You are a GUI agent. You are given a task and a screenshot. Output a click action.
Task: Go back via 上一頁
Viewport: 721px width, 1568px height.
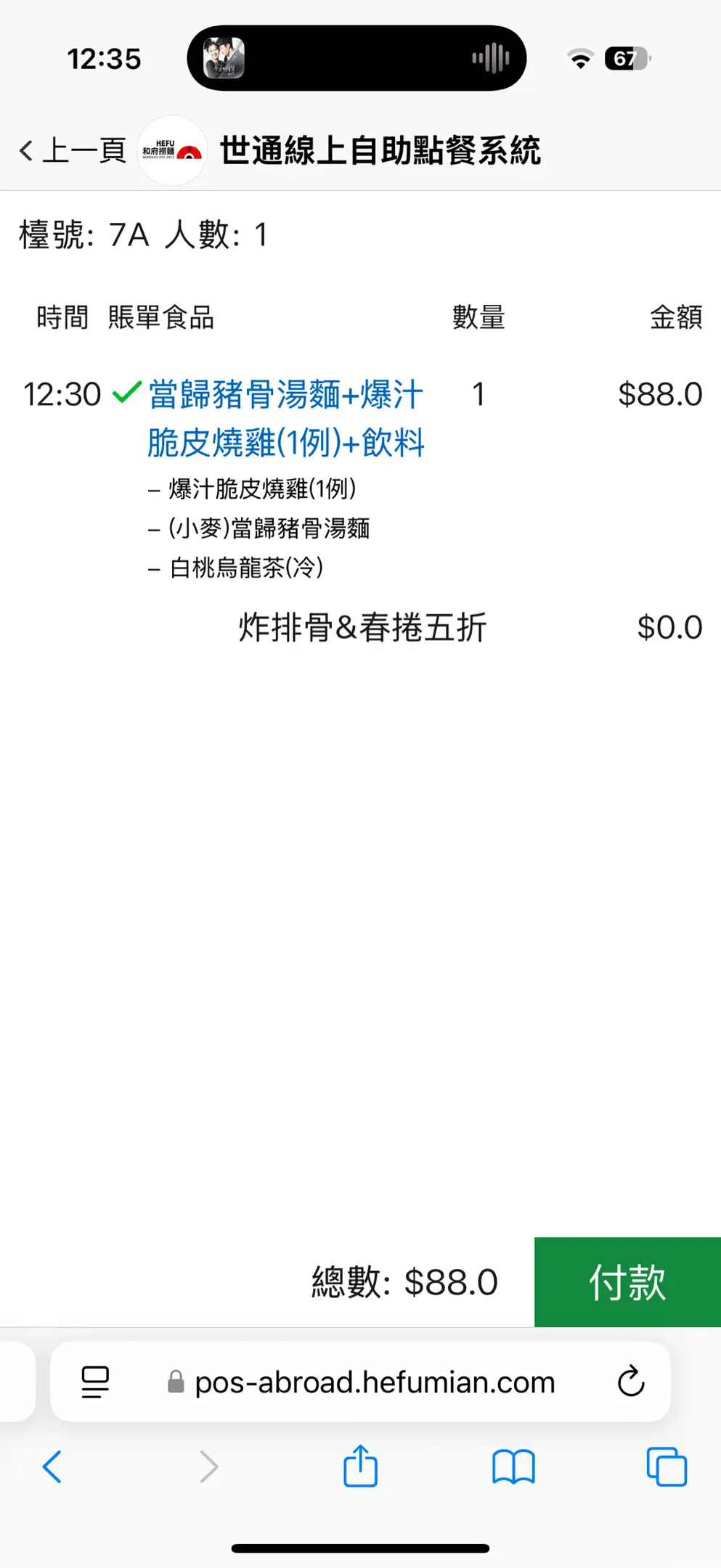(73, 151)
